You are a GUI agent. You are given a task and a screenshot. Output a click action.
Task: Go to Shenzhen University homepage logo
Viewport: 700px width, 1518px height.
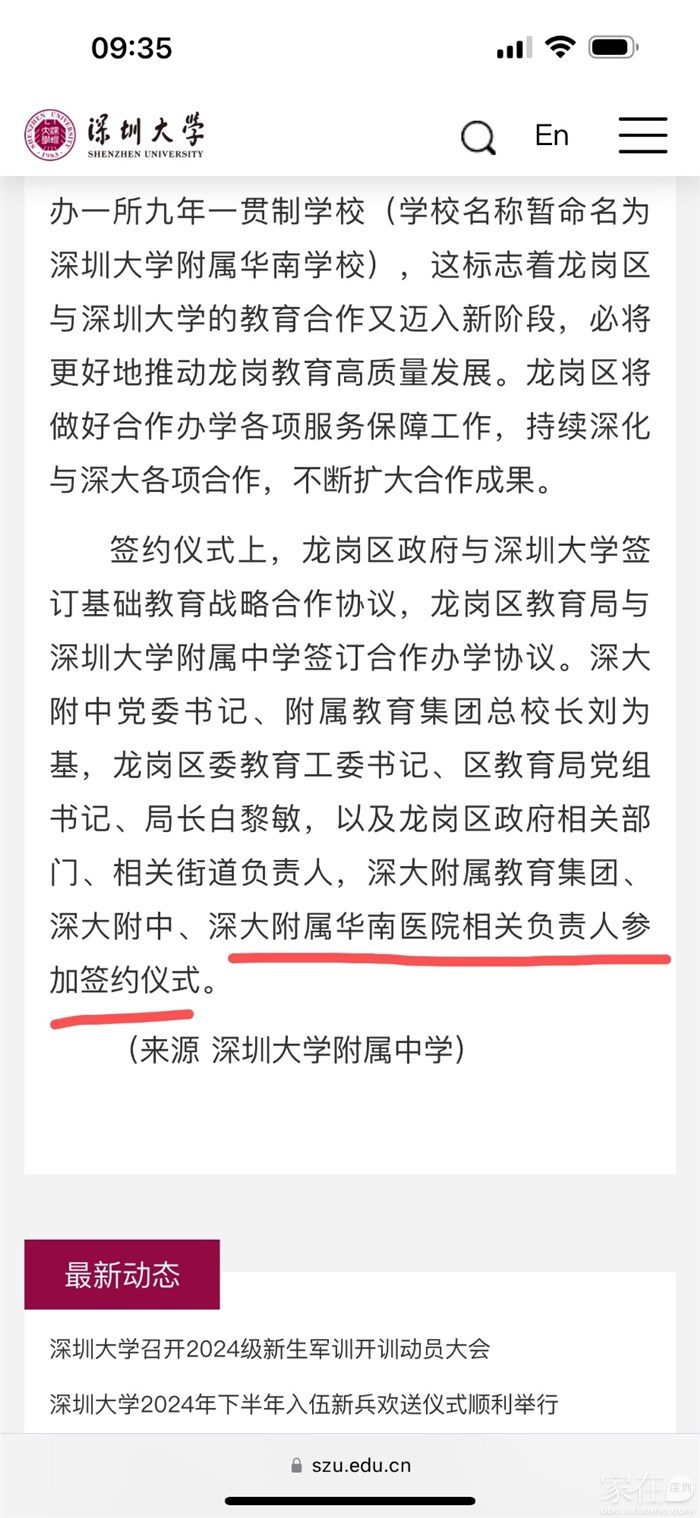115,135
